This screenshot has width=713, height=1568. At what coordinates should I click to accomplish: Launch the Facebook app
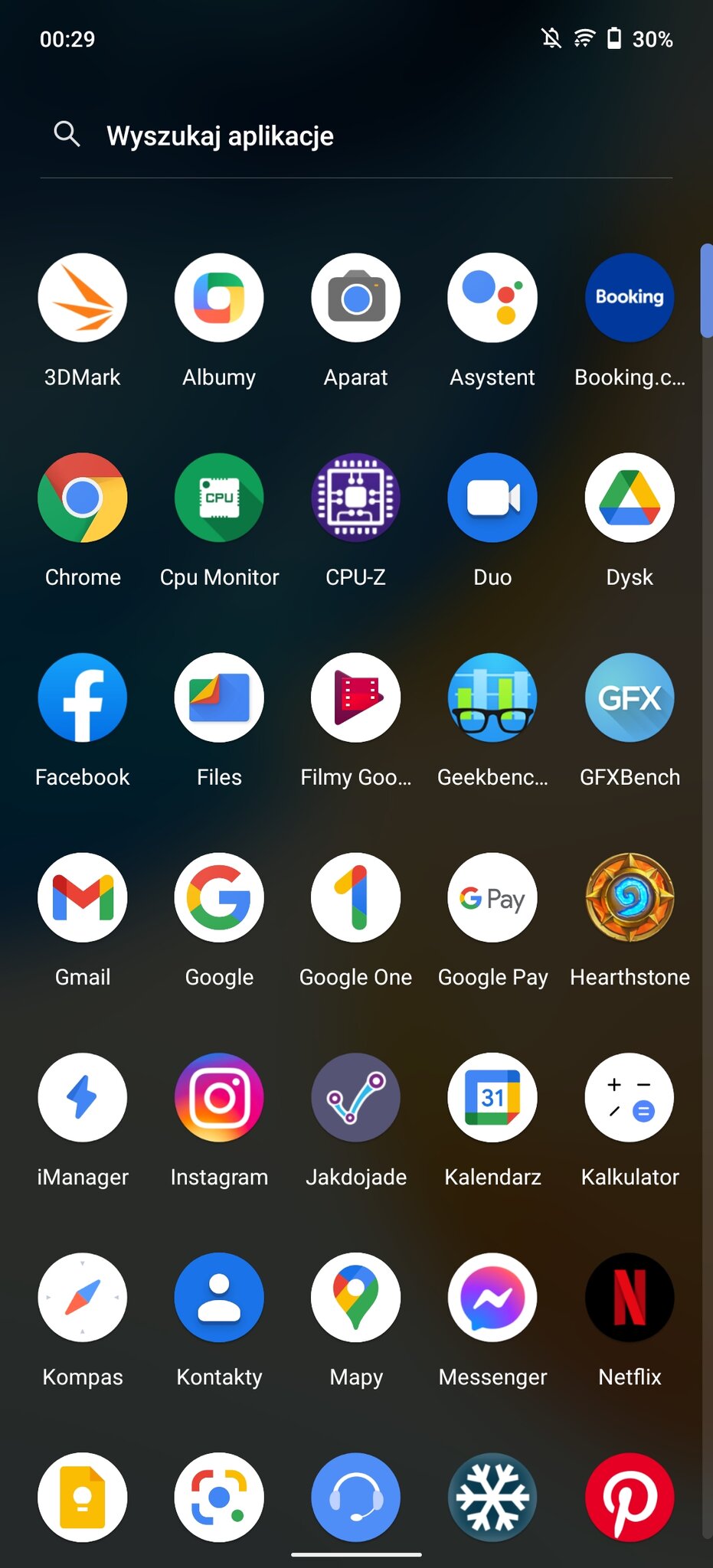83,697
